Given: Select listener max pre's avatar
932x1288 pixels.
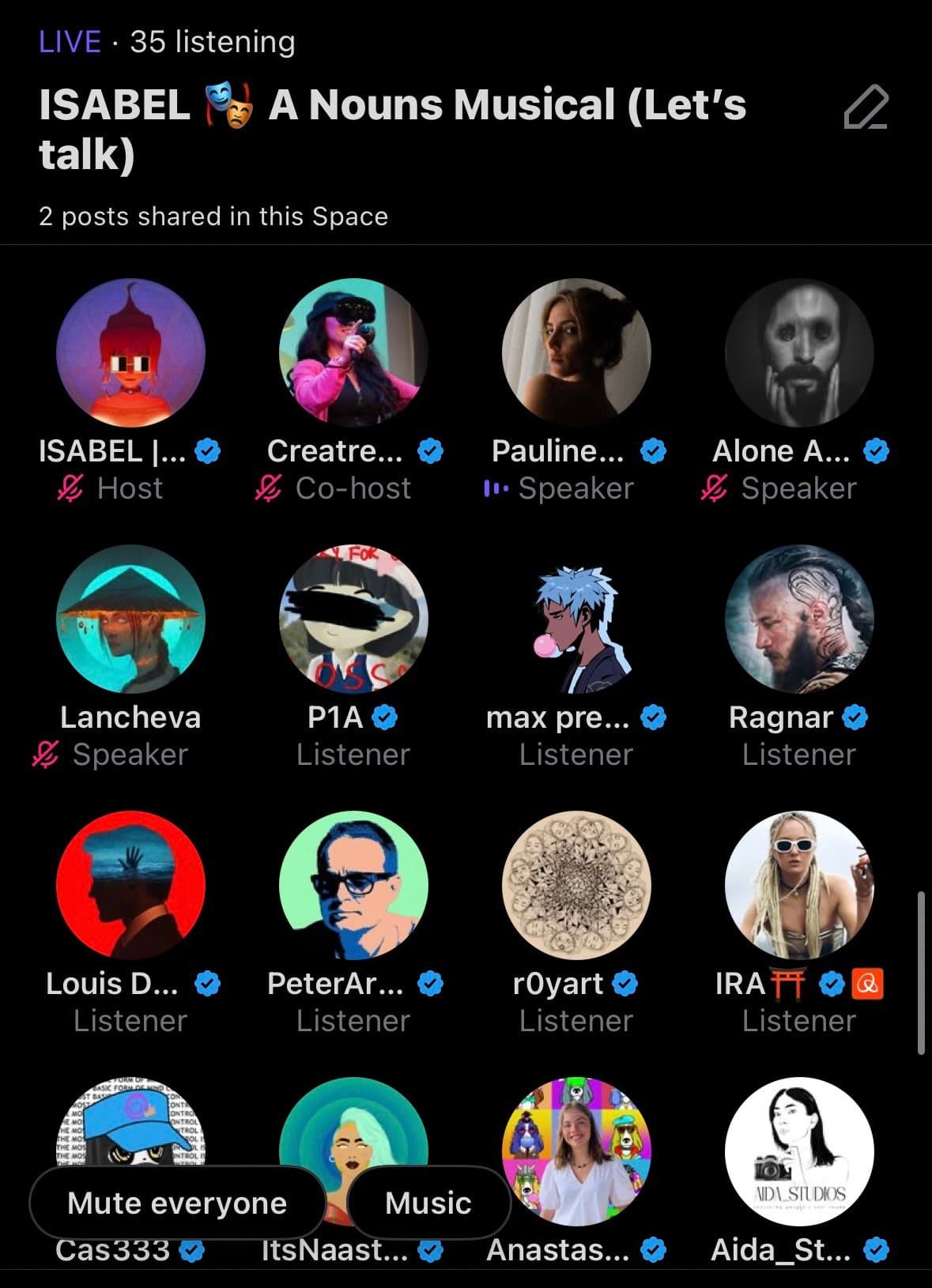Looking at the screenshot, I should (x=576, y=619).
